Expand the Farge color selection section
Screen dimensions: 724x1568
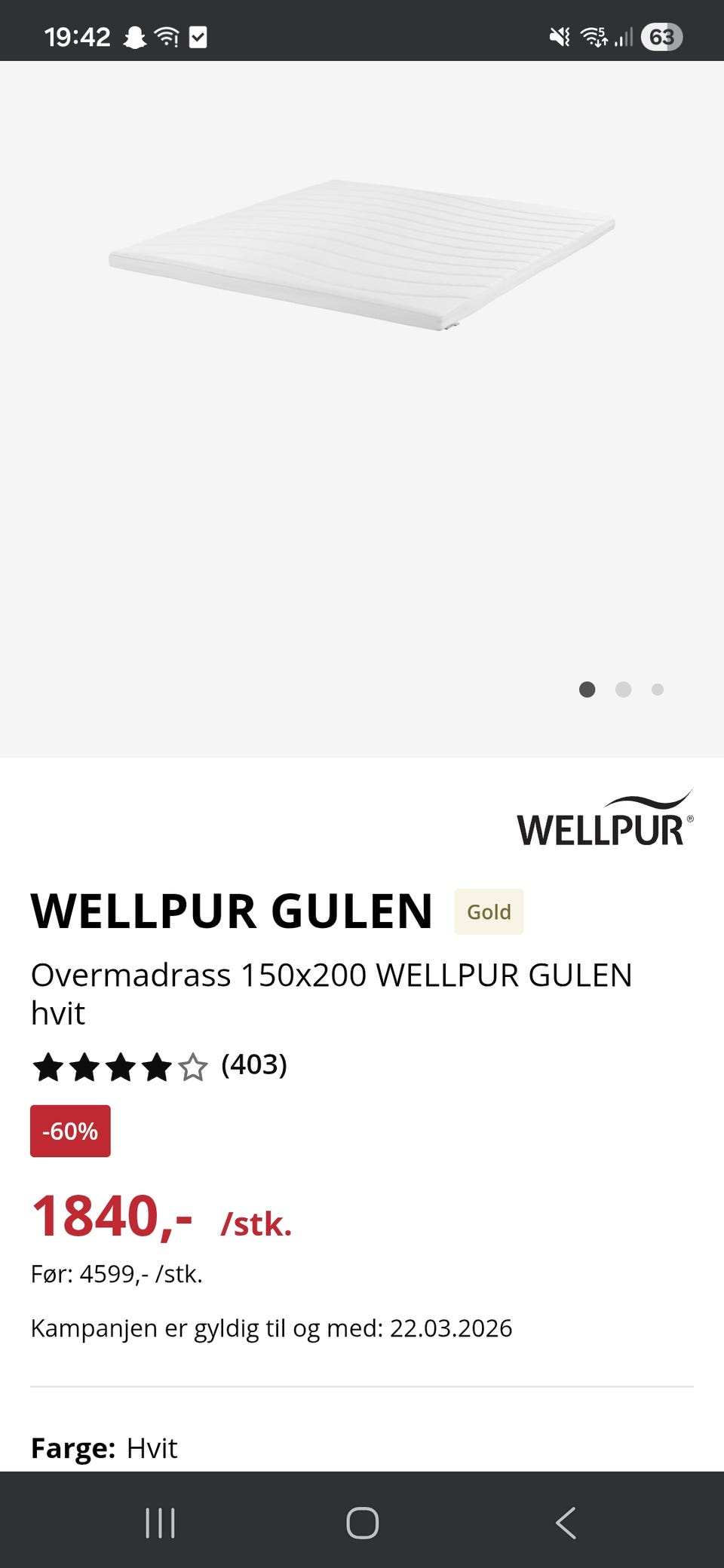(104, 1447)
